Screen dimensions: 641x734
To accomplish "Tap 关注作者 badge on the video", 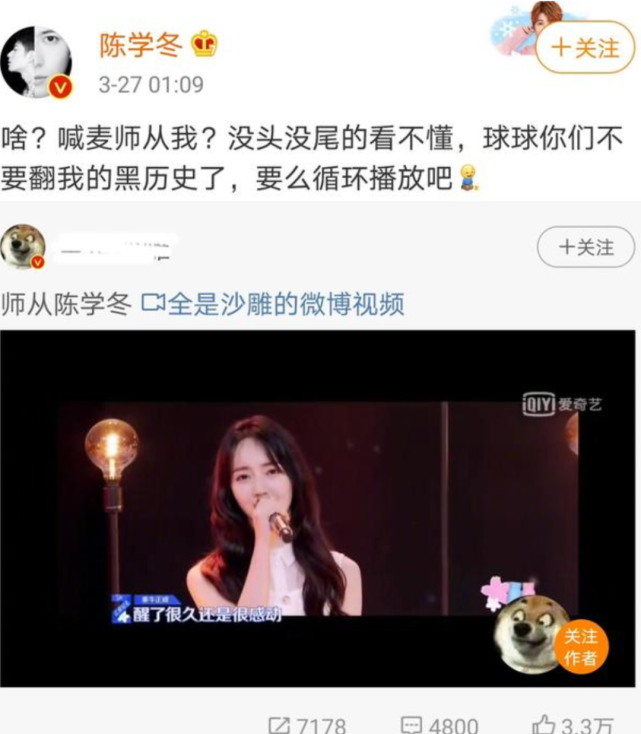I will click(x=581, y=646).
